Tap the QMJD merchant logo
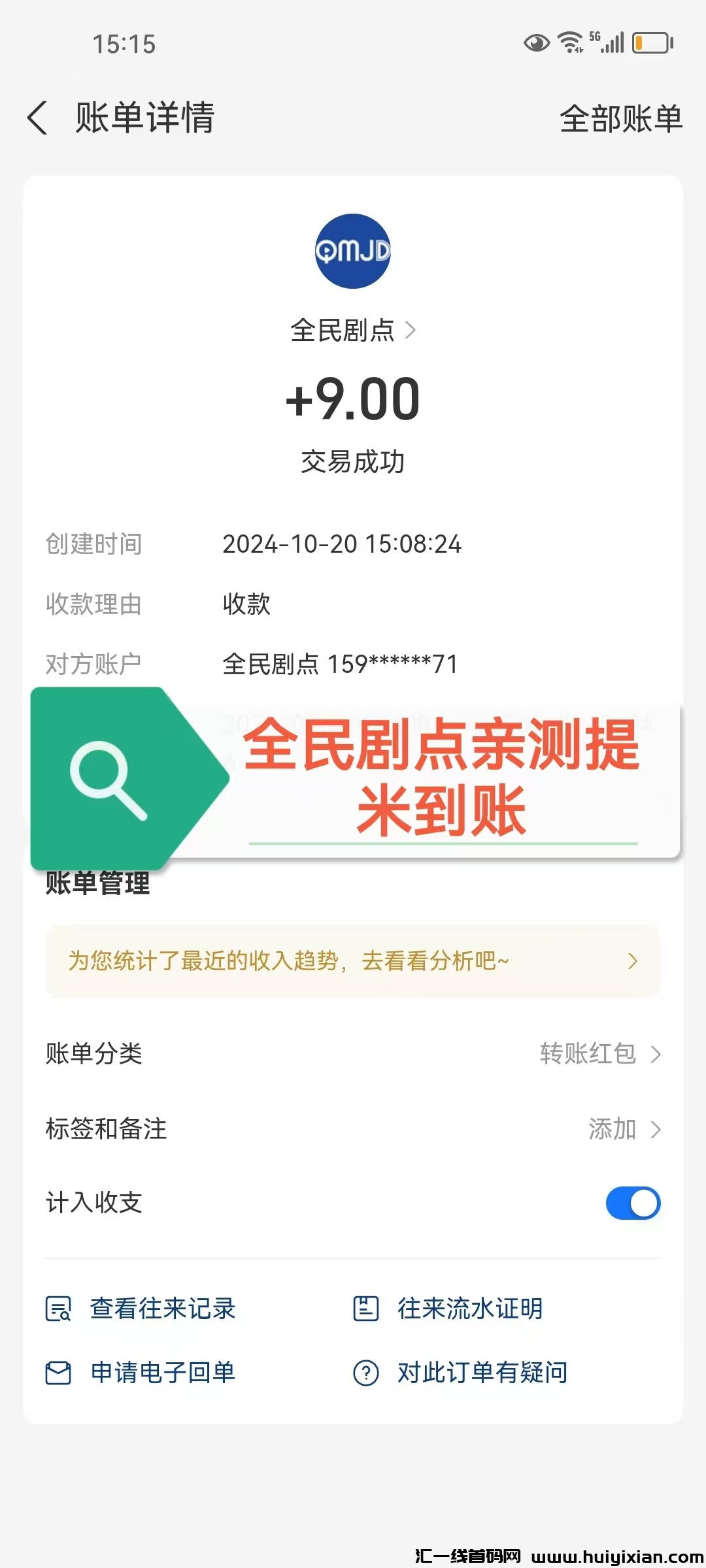The width and height of the screenshot is (706, 1568). pos(353,253)
